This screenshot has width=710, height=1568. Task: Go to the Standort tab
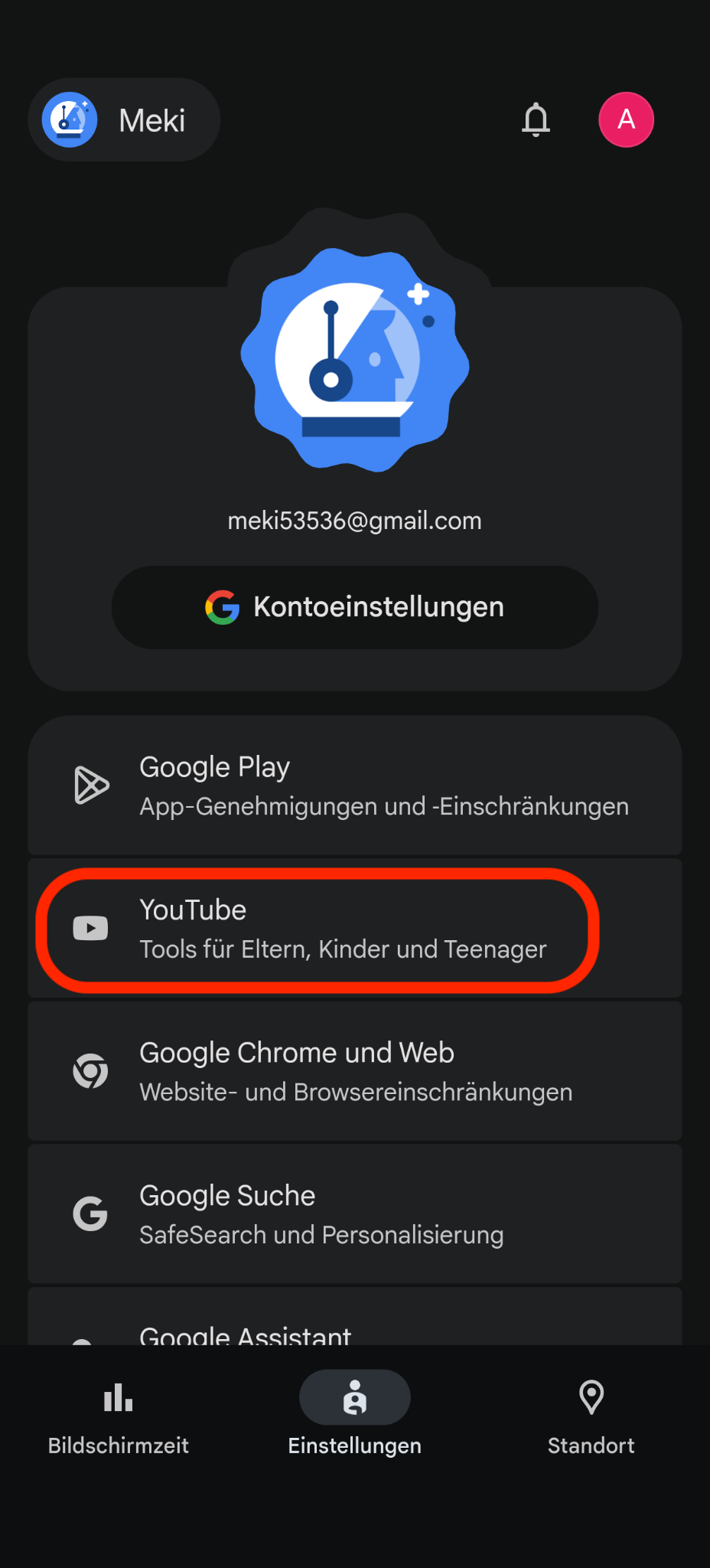pyautogui.click(x=591, y=1415)
